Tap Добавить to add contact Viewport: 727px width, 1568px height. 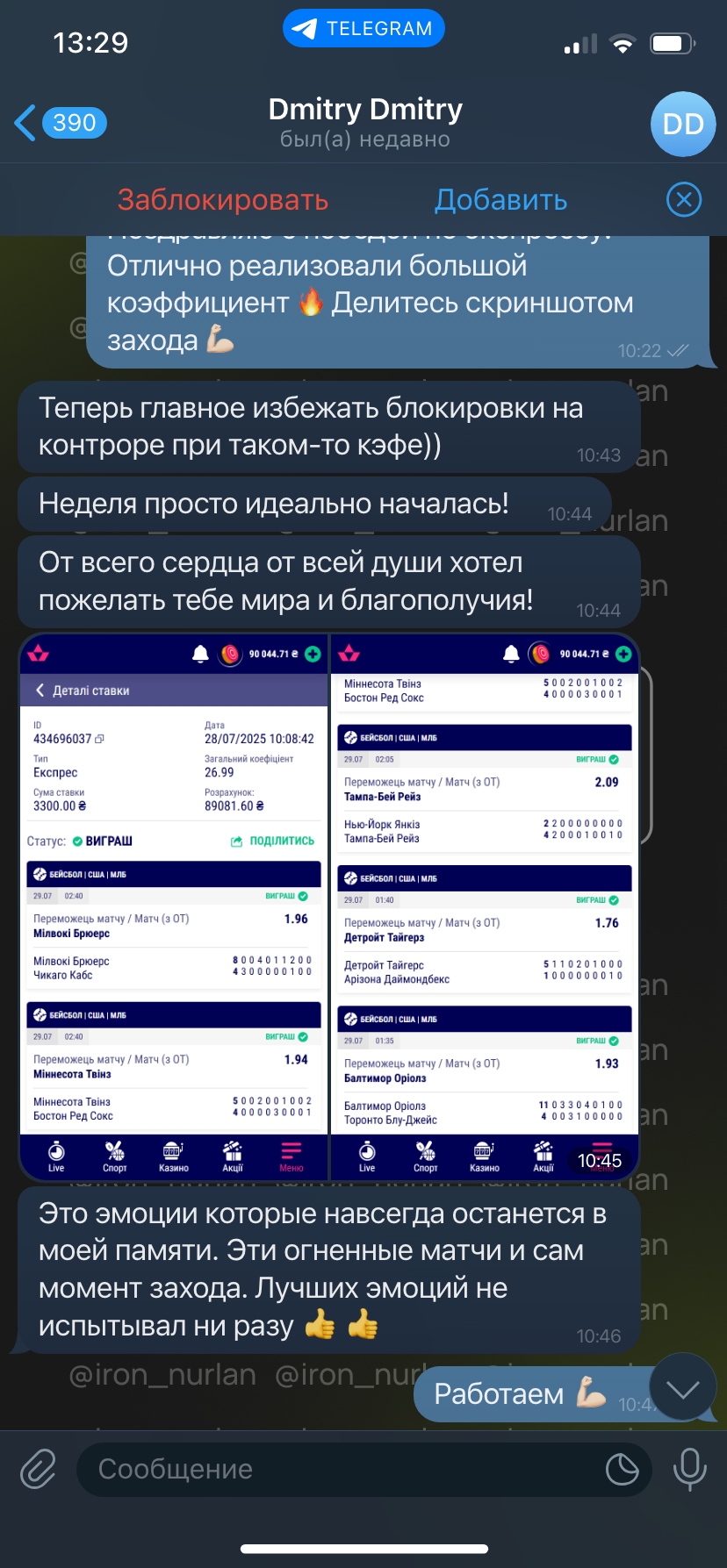[x=501, y=200]
